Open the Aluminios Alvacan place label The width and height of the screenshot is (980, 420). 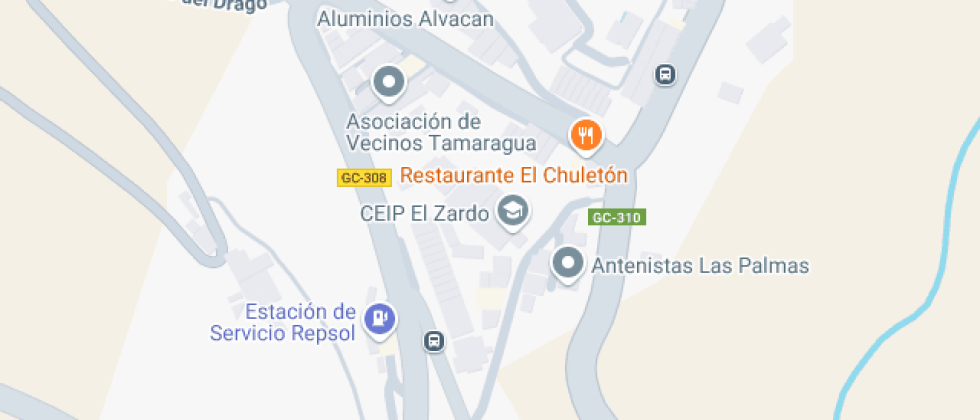tap(405, 19)
